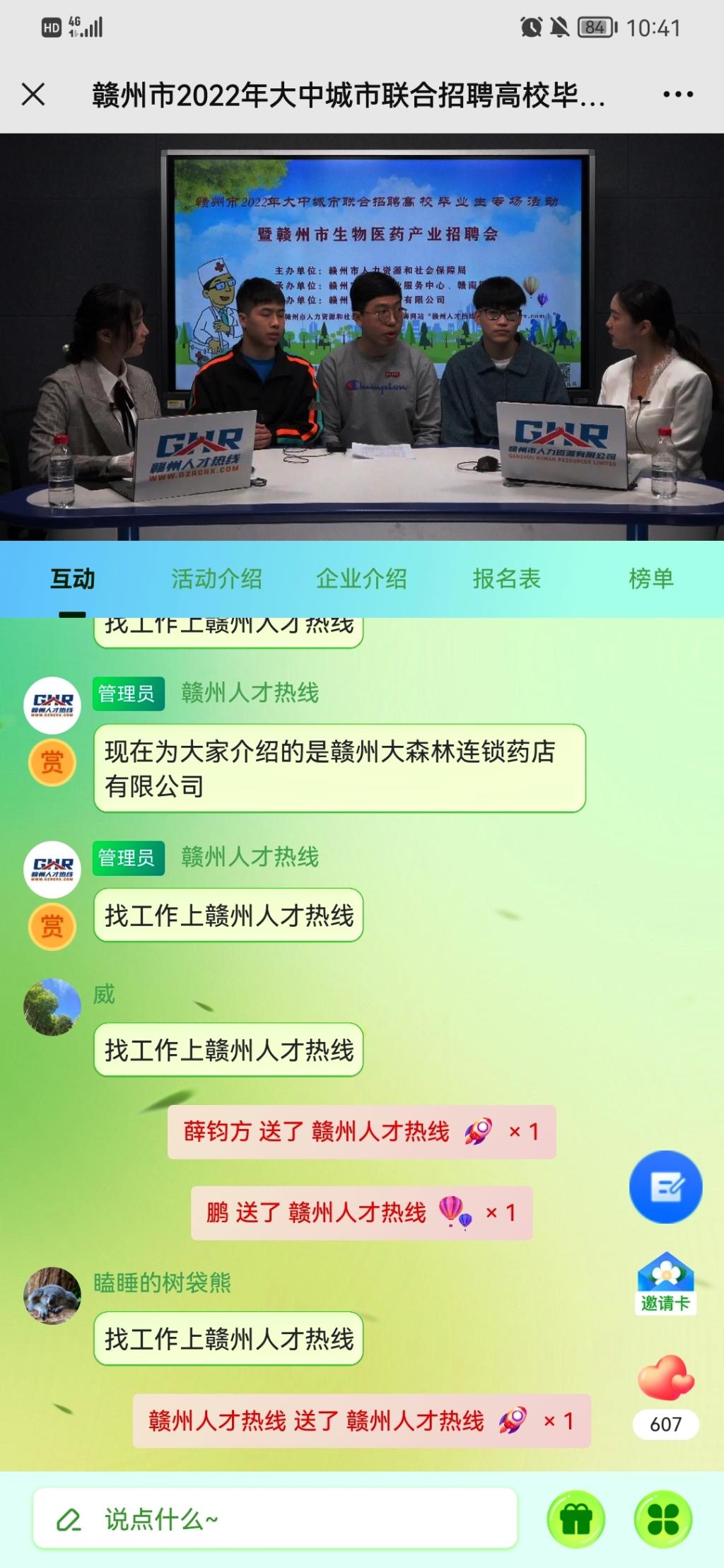Switch to the 榜单 tab
The image size is (724, 1568).
pyautogui.click(x=650, y=579)
